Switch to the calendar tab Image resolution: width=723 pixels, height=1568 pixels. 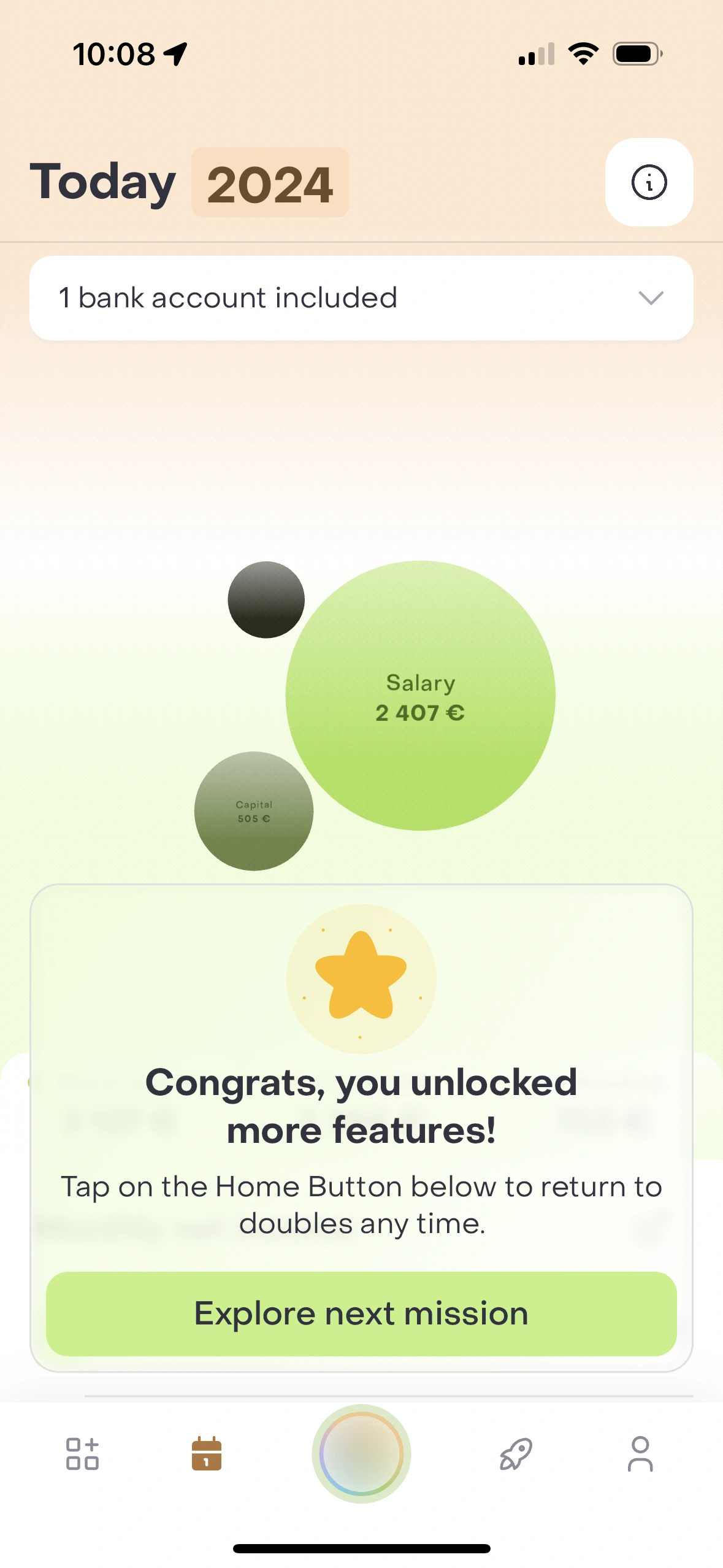pyautogui.click(x=206, y=1453)
